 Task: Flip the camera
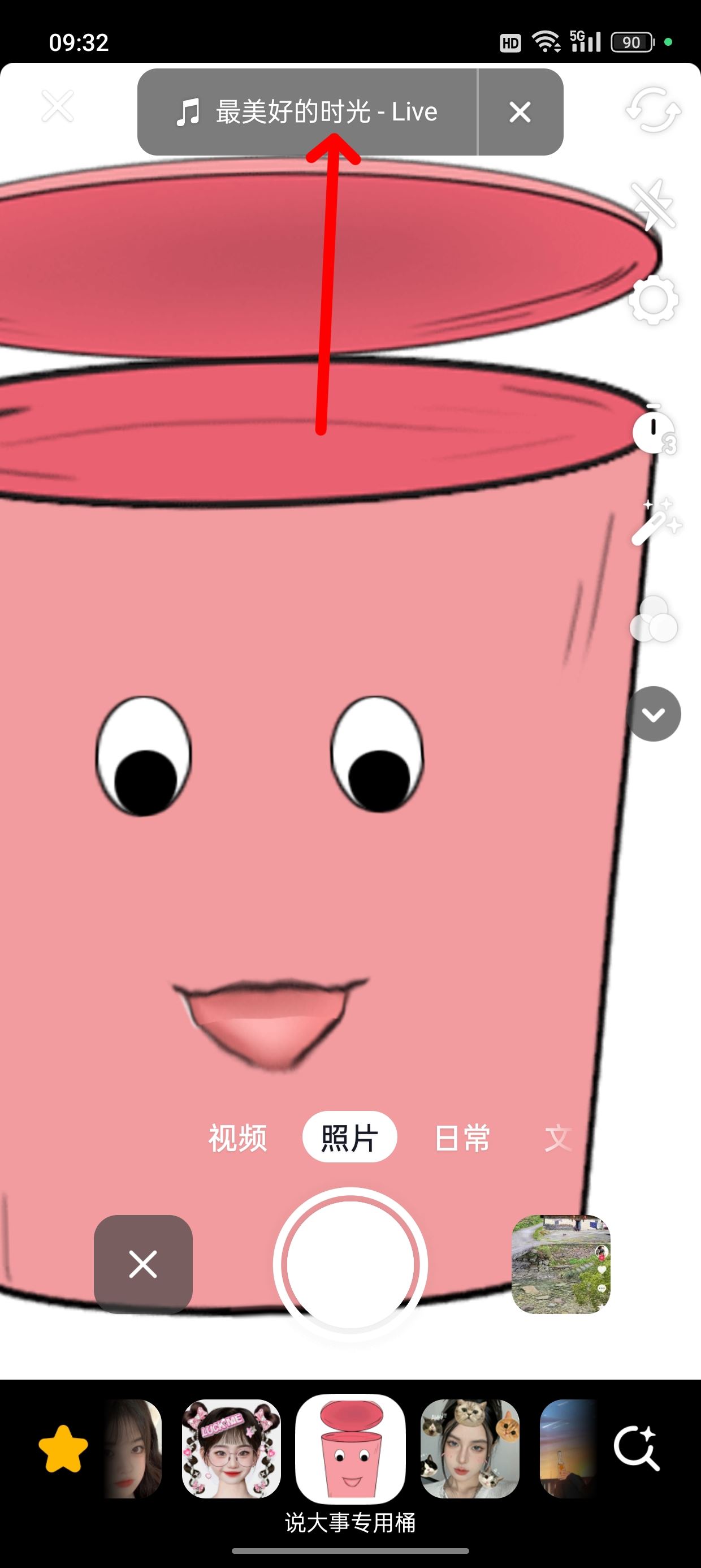point(653,110)
